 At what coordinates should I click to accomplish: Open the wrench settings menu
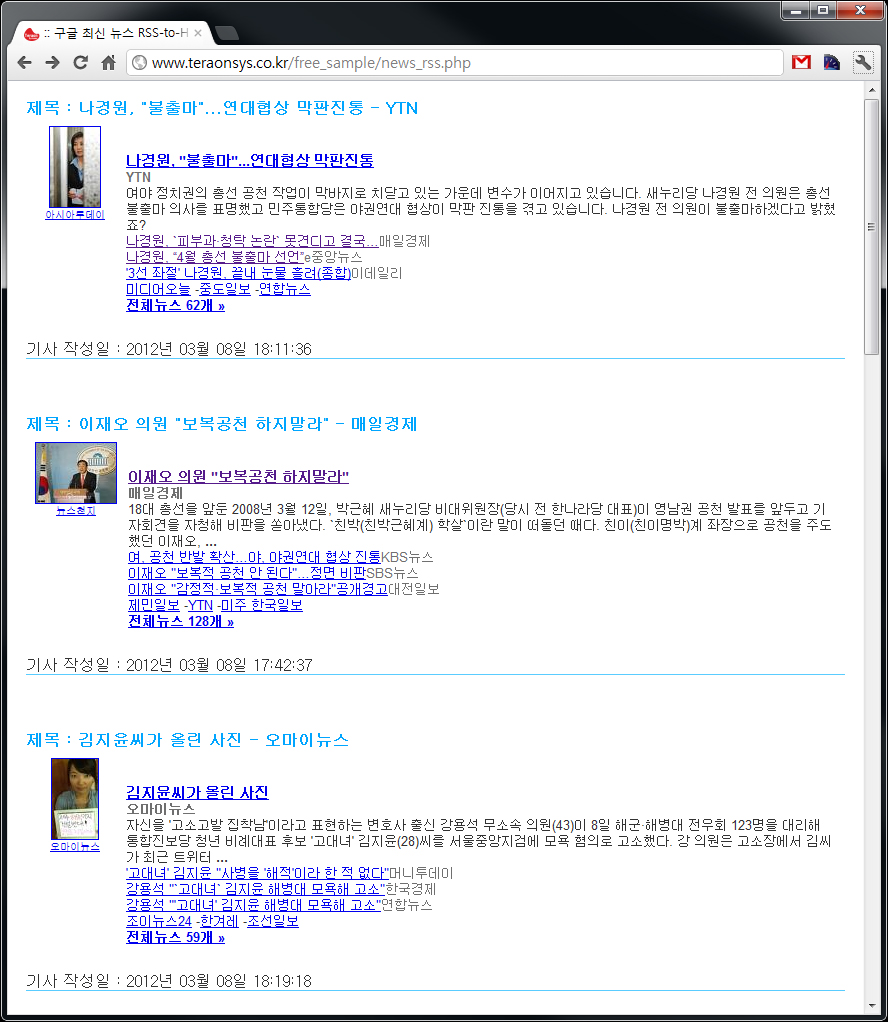pos(862,63)
